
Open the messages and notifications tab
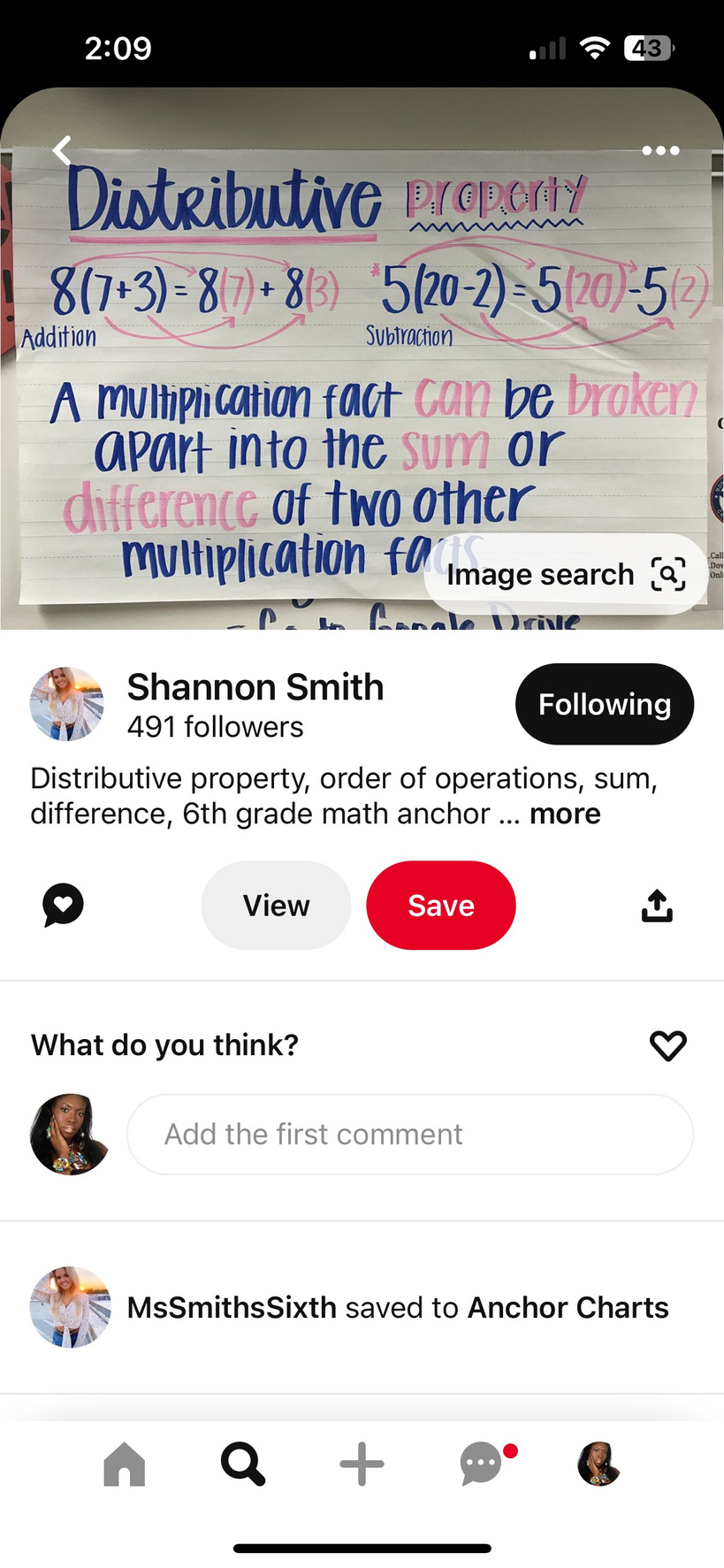click(482, 1464)
